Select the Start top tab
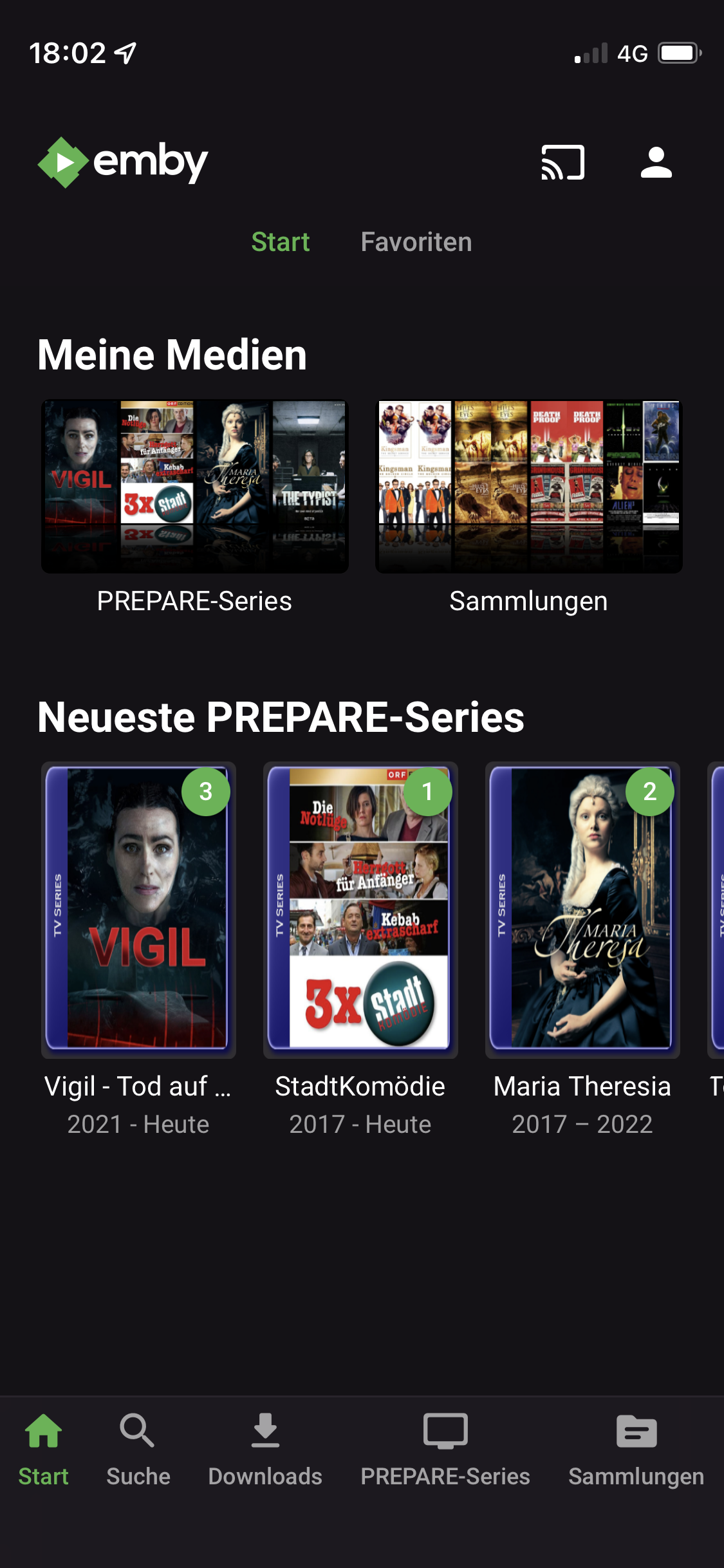724x1568 pixels. click(x=280, y=242)
